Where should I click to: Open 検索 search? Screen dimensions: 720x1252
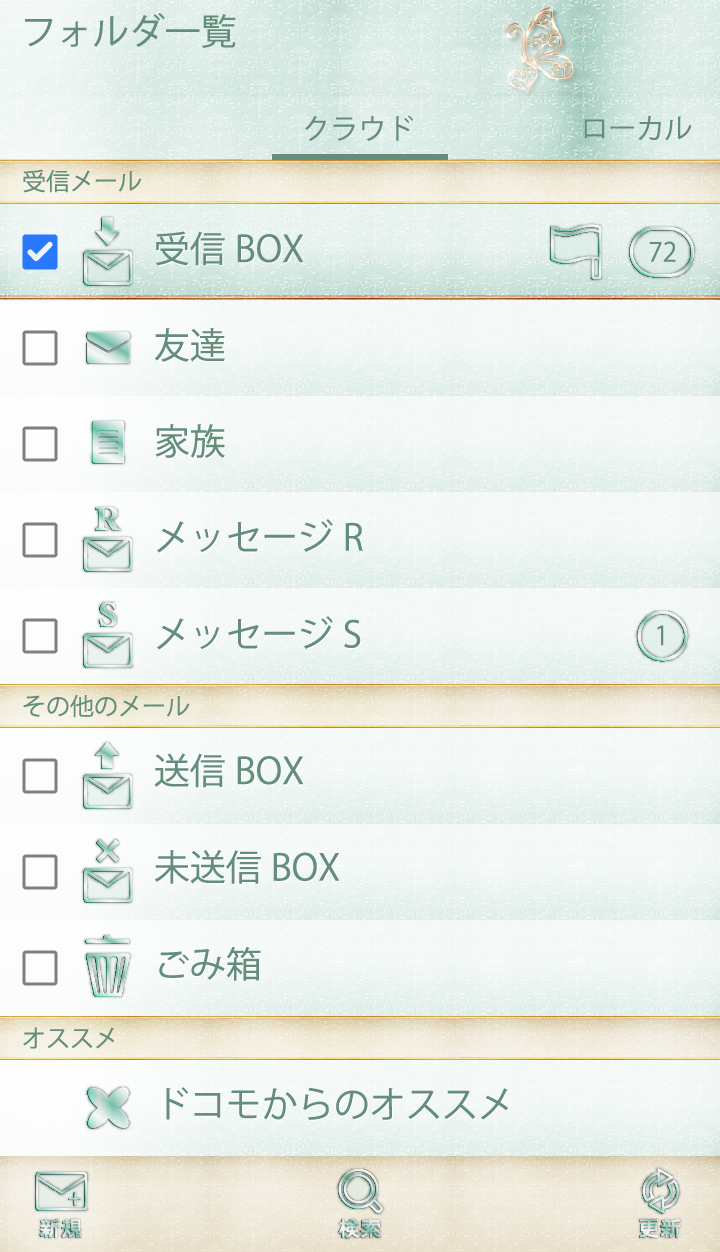click(359, 1204)
